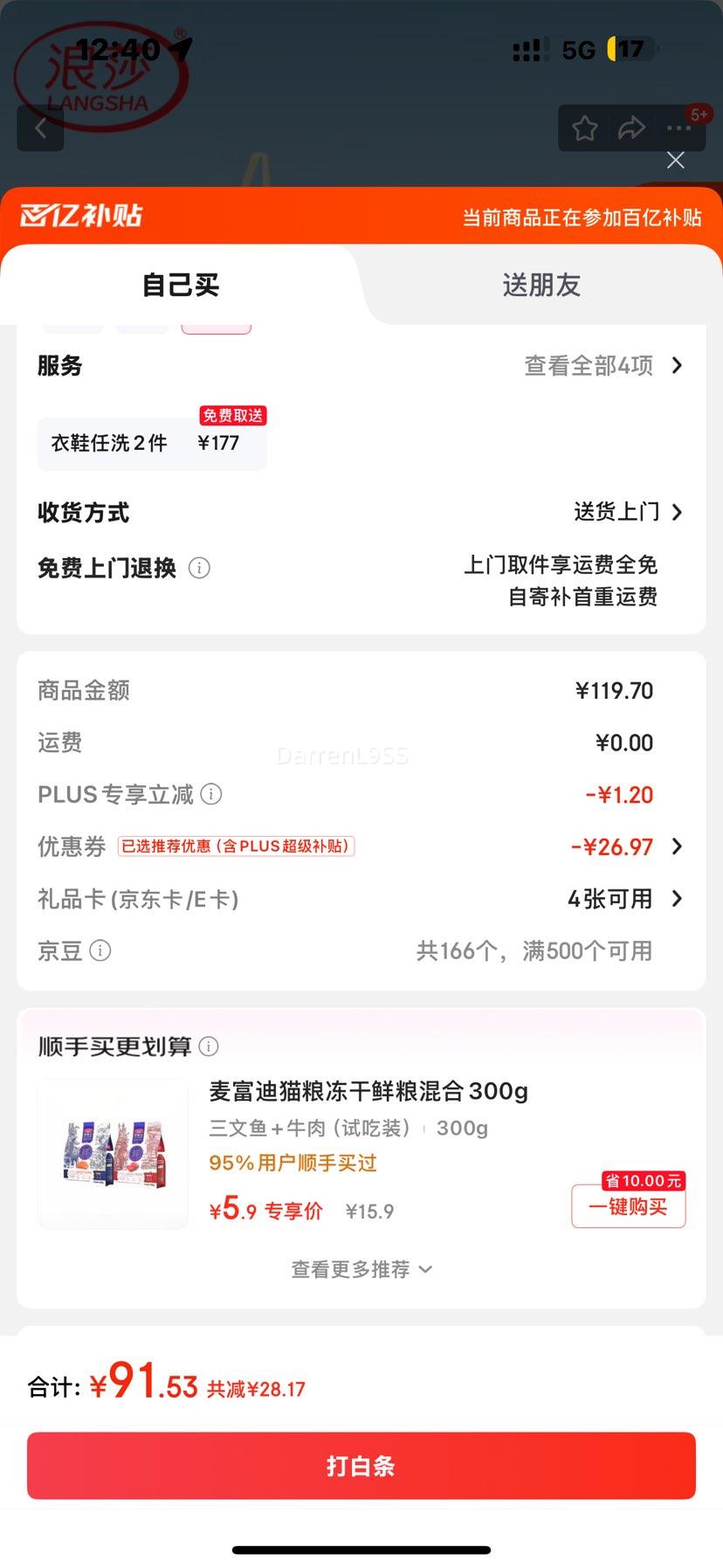Image resolution: width=723 pixels, height=1568 pixels.
Task: Show info about 京豆
Action: click(100, 950)
